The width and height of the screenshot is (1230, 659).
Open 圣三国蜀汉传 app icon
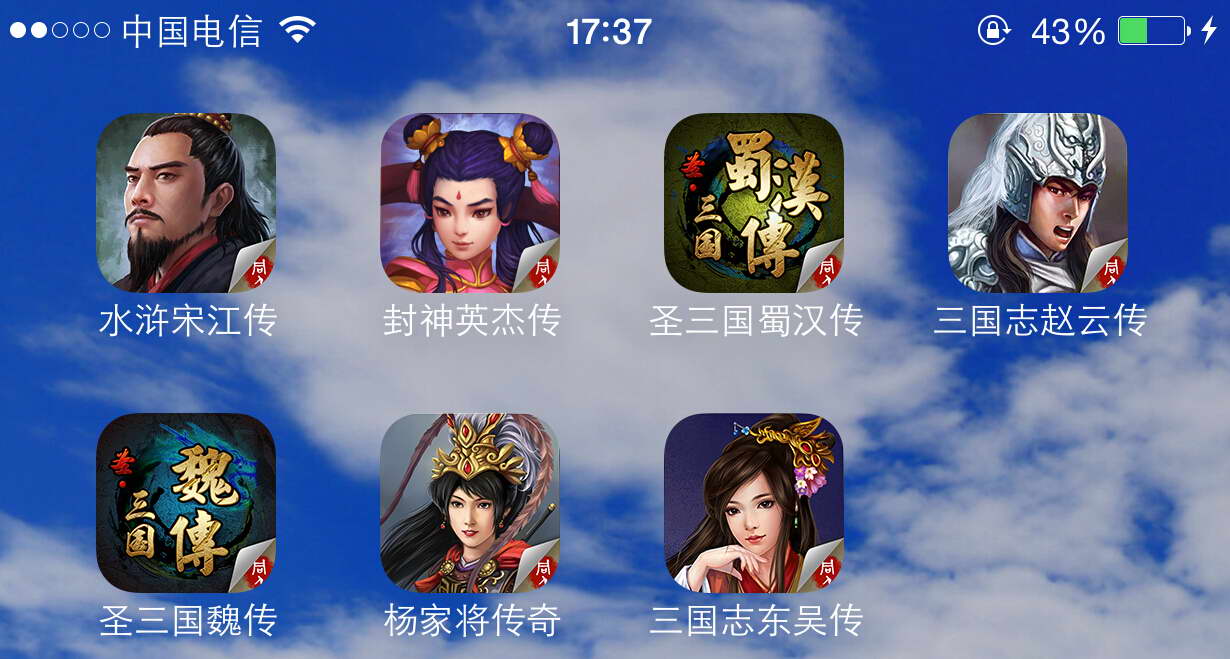point(754,202)
